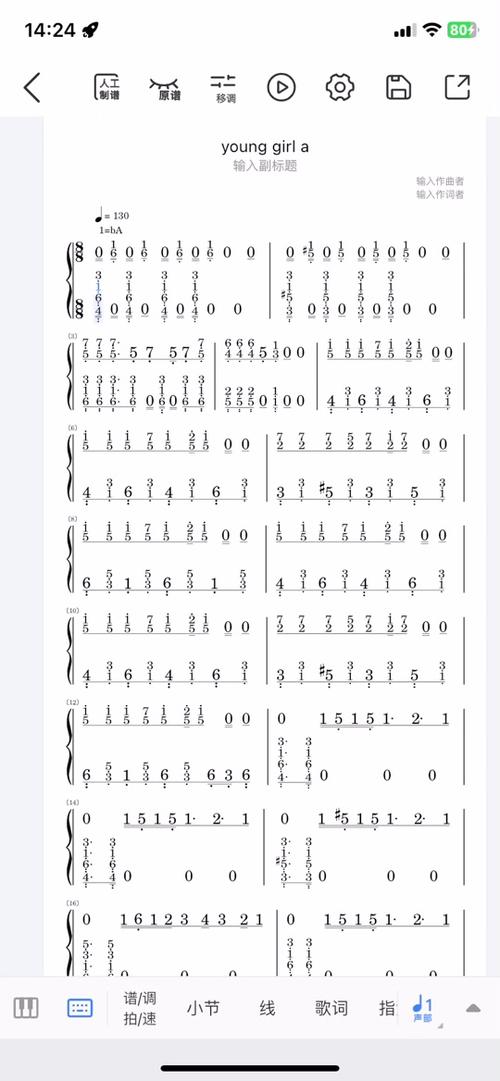
Task: Open the 移调 transpose settings
Action: 225,88
